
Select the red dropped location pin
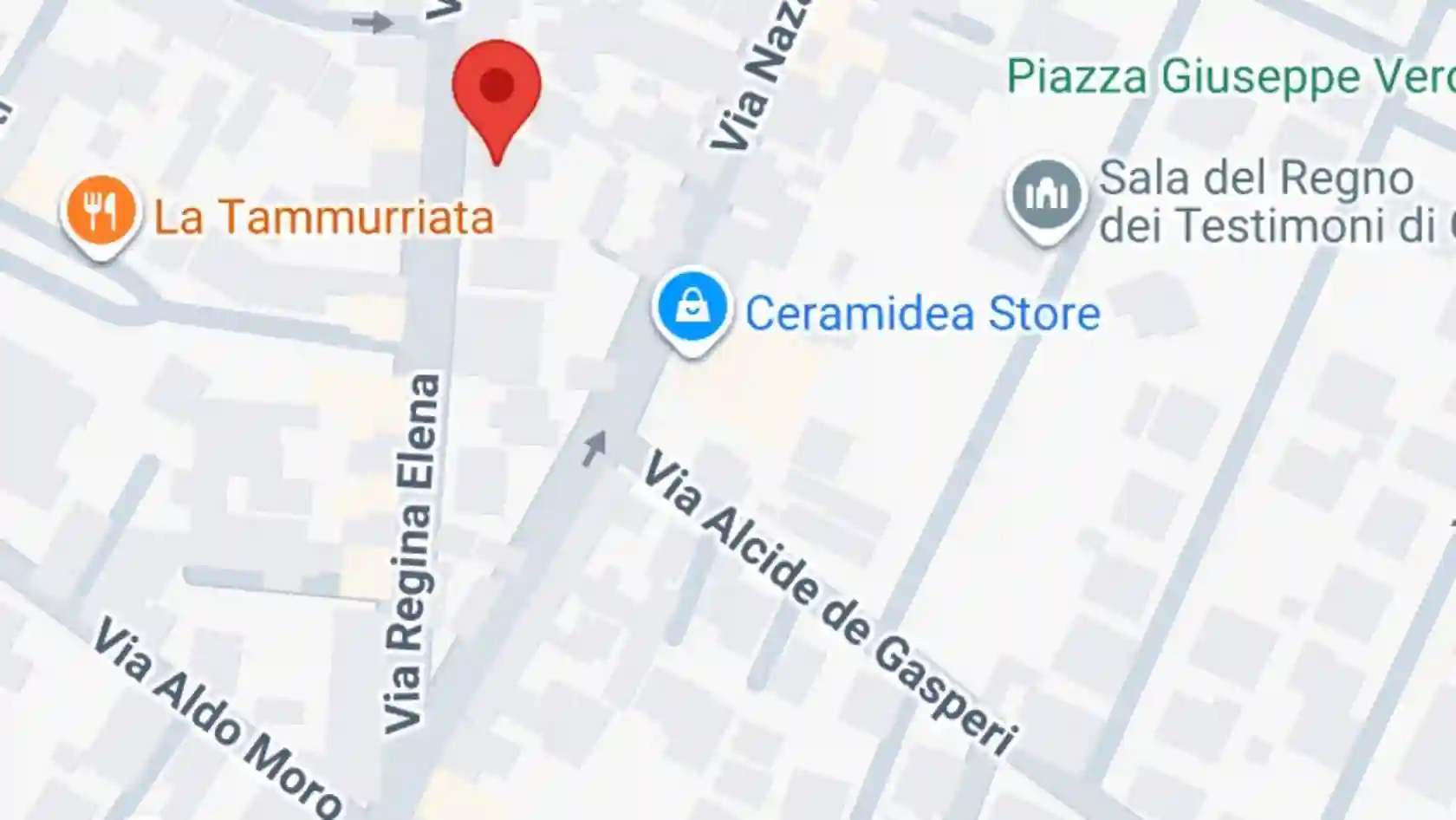(x=497, y=90)
